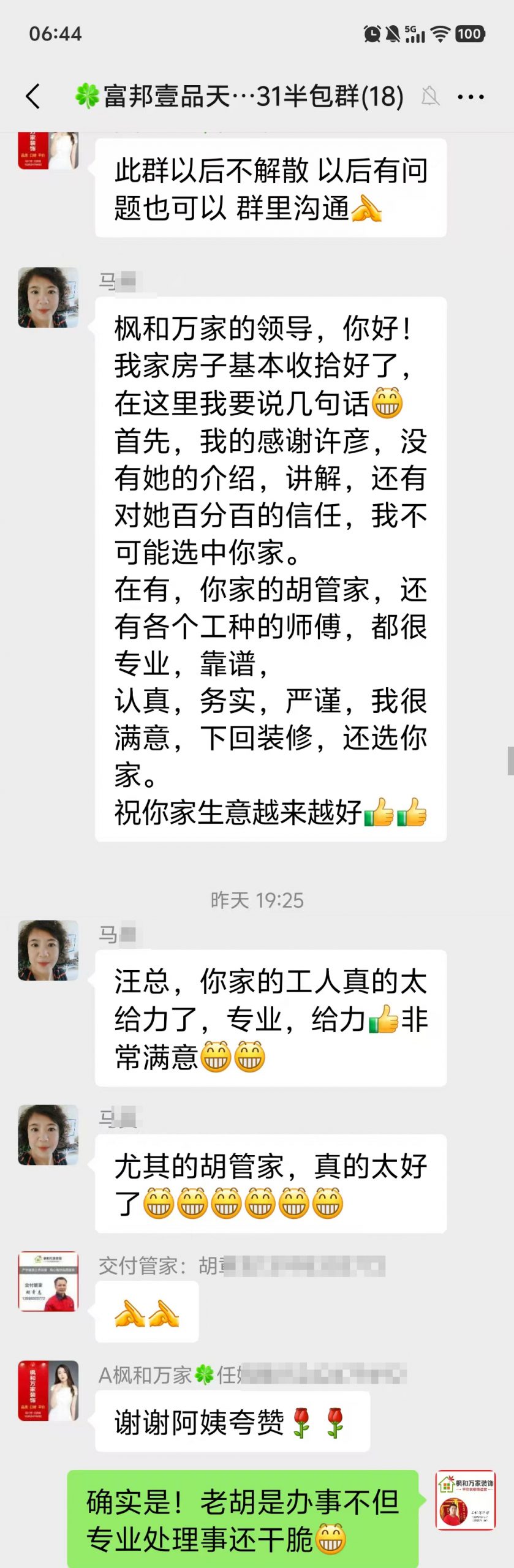This screenshot has height=1568, width=514.
Task: Tap my own avatar beside the green message
Action: click(465, 1500)
